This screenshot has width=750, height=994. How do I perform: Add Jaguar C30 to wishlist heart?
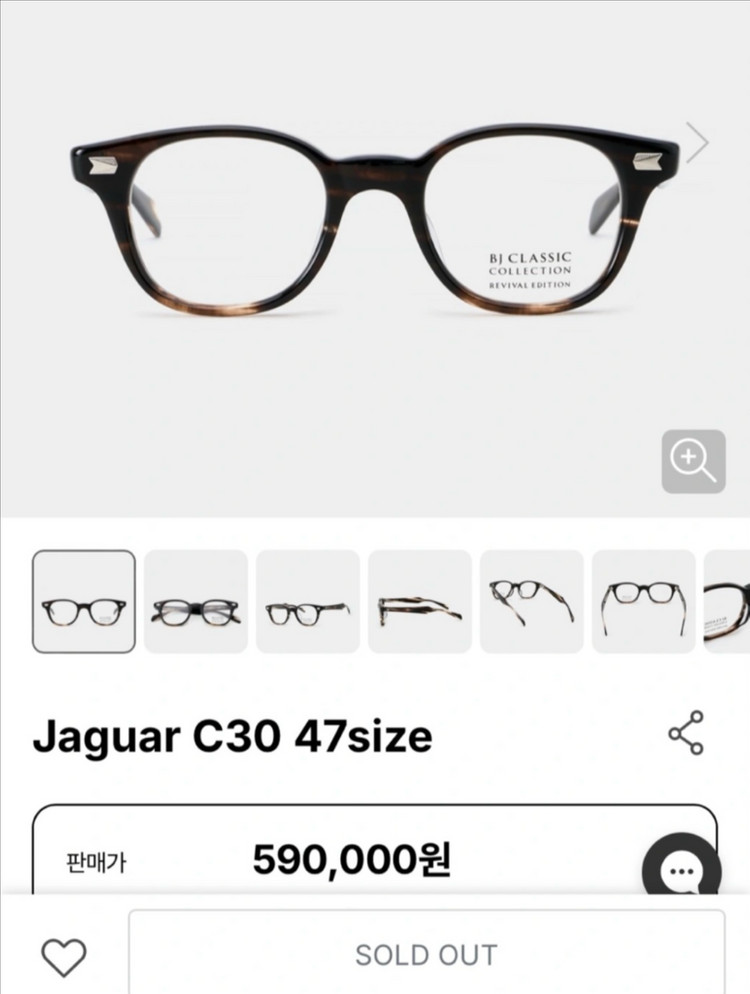[64, 957]
